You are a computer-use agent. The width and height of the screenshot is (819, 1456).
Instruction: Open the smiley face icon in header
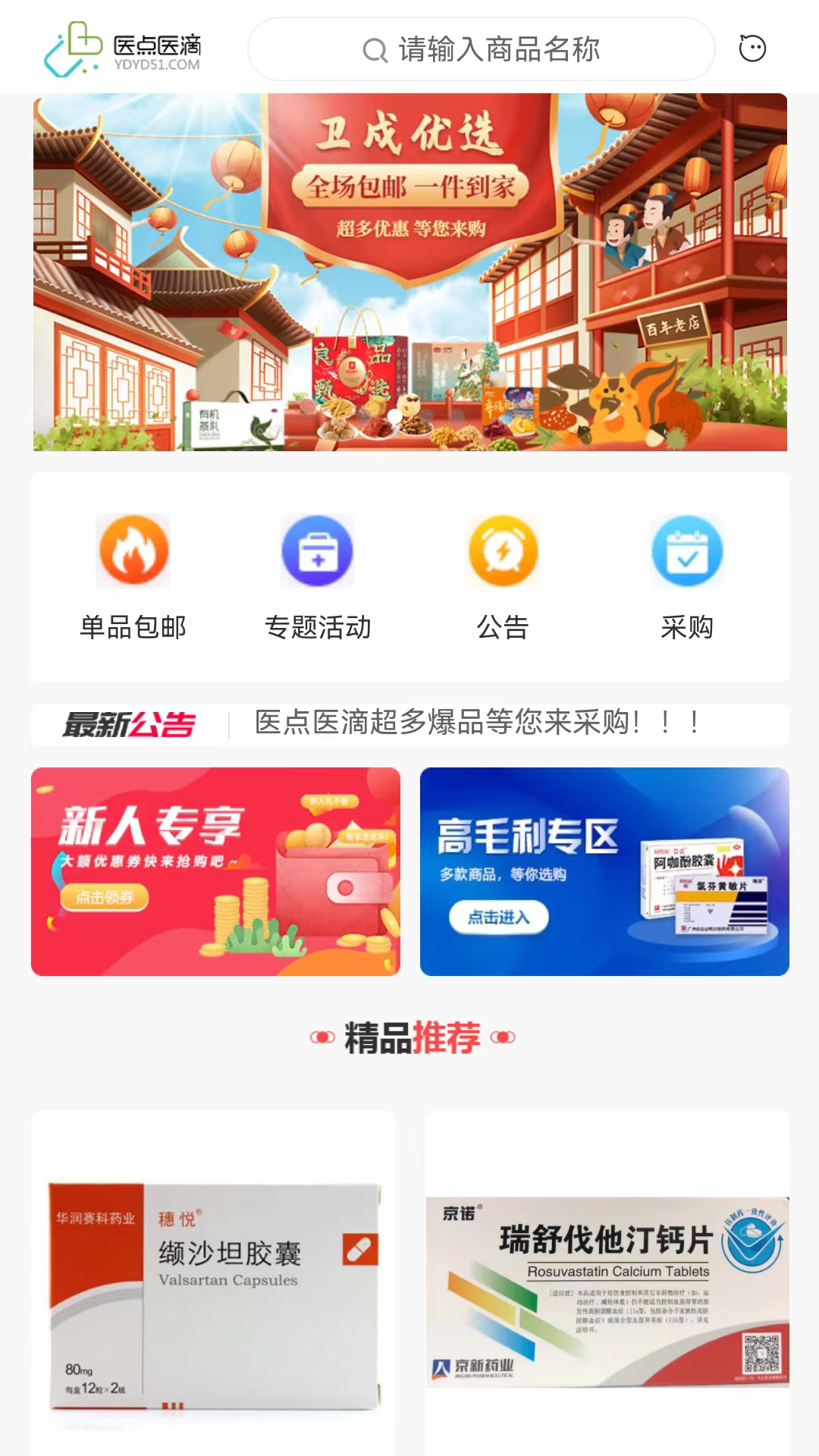pyautogui.click(x=752, y=49)
